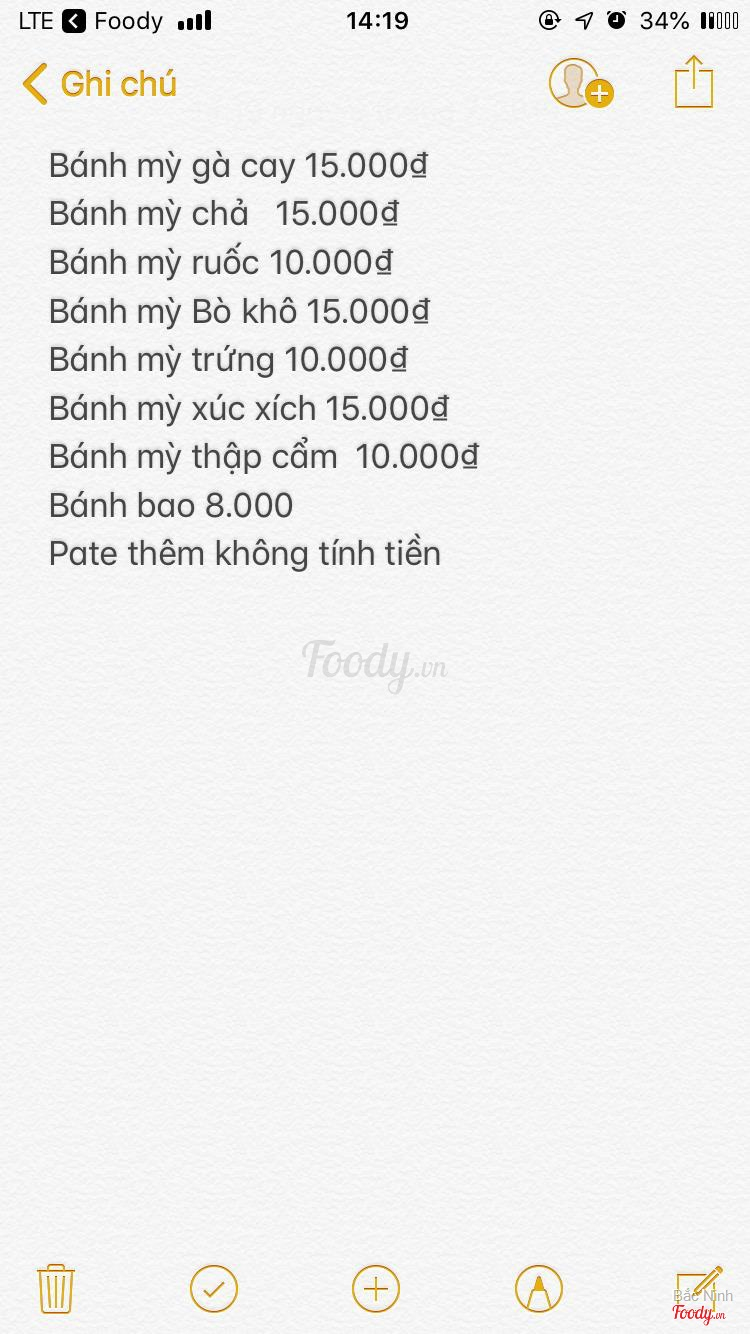Image resolution: width=750 pixels, height=1334 pixels.
Task: Go back to the Ghi chú list
Action: (x=99, y=84)
